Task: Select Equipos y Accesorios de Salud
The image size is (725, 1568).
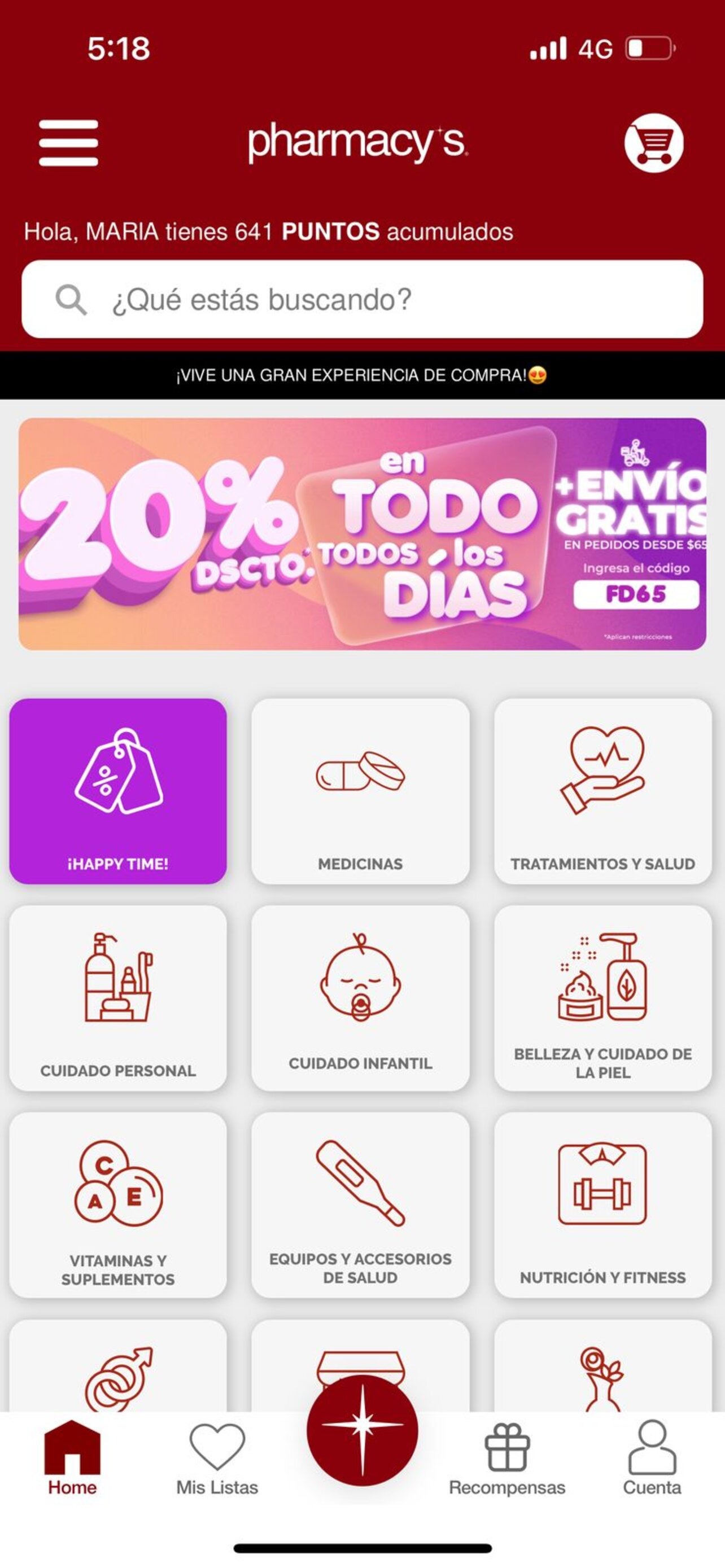Action: click(x=361, y=1202)
